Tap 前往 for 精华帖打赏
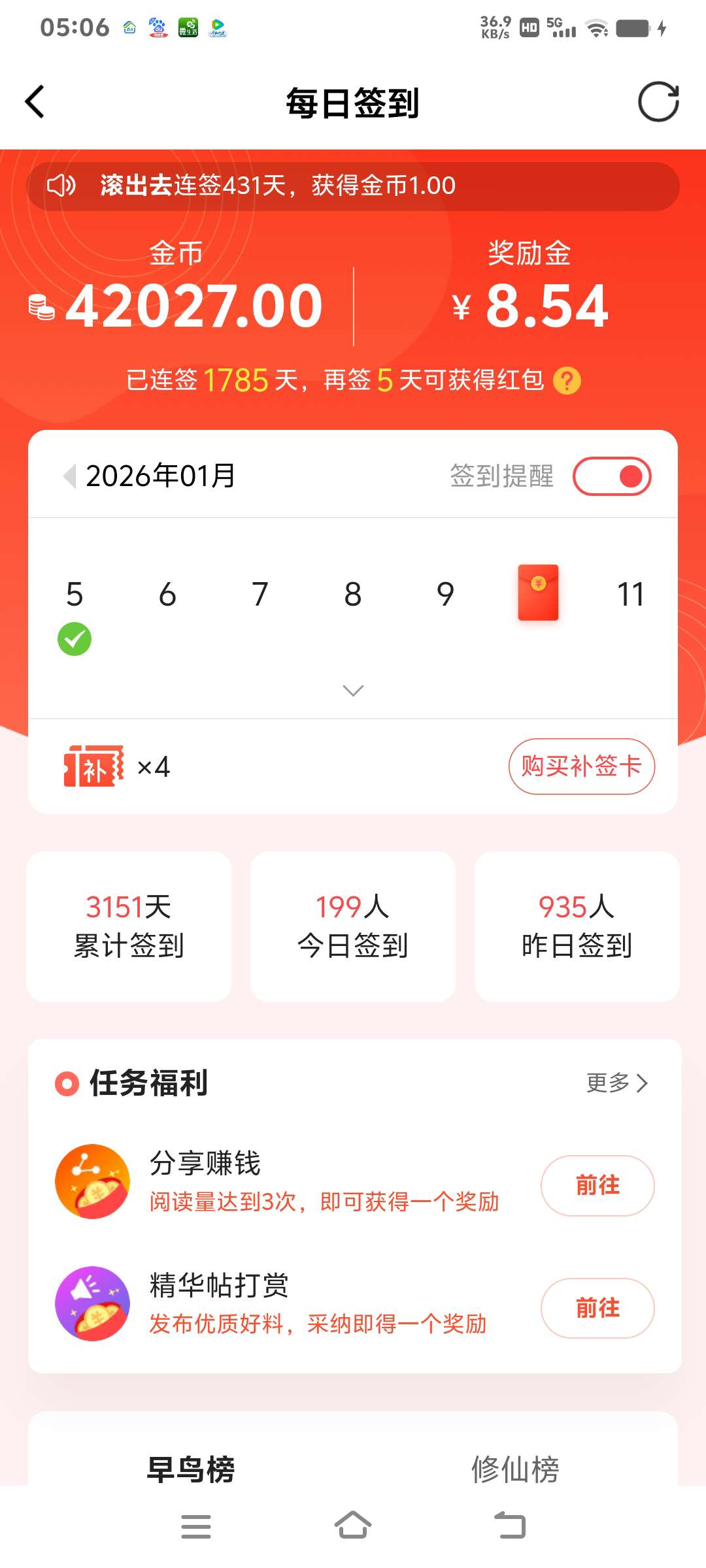 [597, 1308]
